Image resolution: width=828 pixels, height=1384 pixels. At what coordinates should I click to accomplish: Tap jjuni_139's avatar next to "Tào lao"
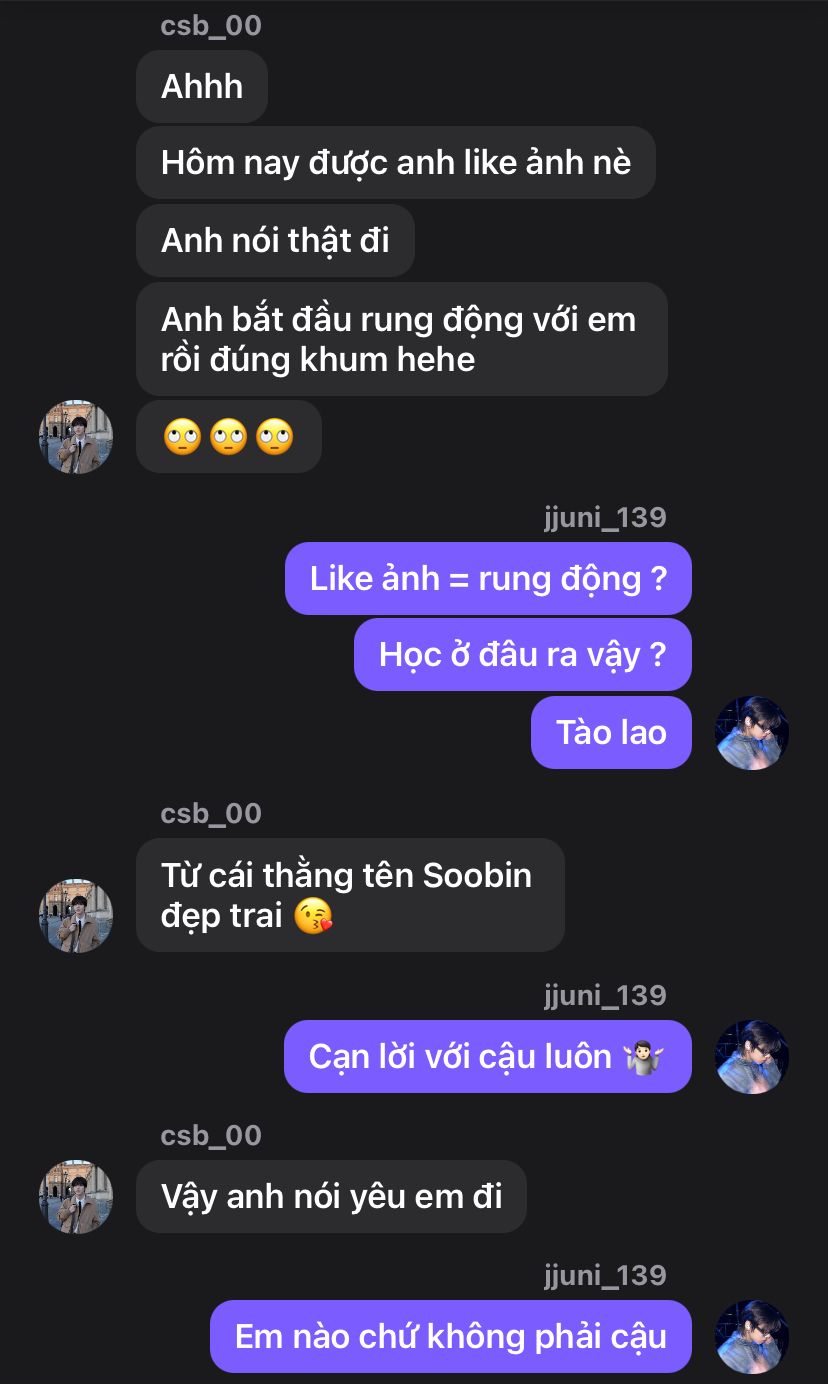click(752, 733)
